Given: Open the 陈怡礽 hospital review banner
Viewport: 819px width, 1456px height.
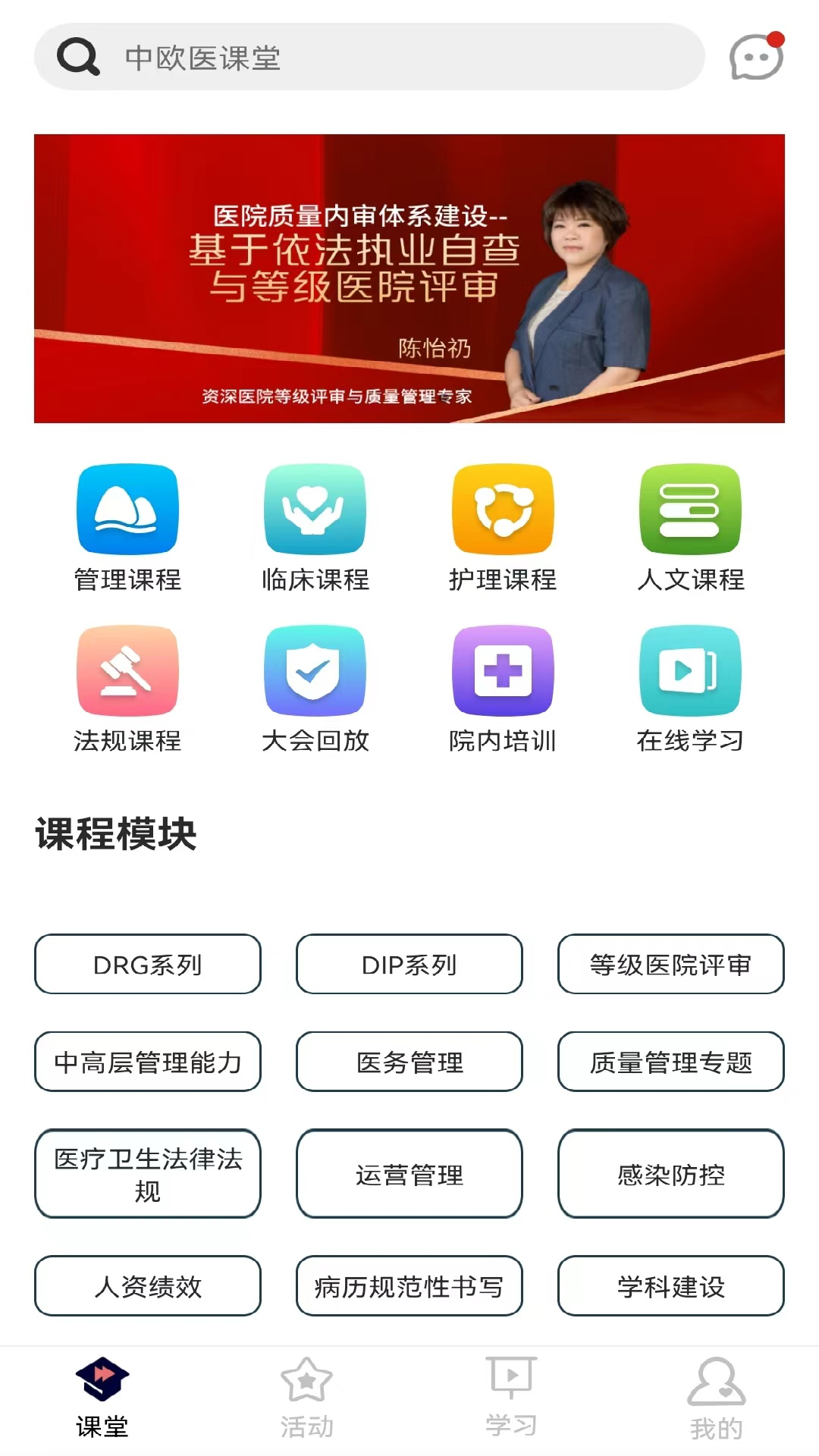Looking at the screenshot, I should click(409, 279).
